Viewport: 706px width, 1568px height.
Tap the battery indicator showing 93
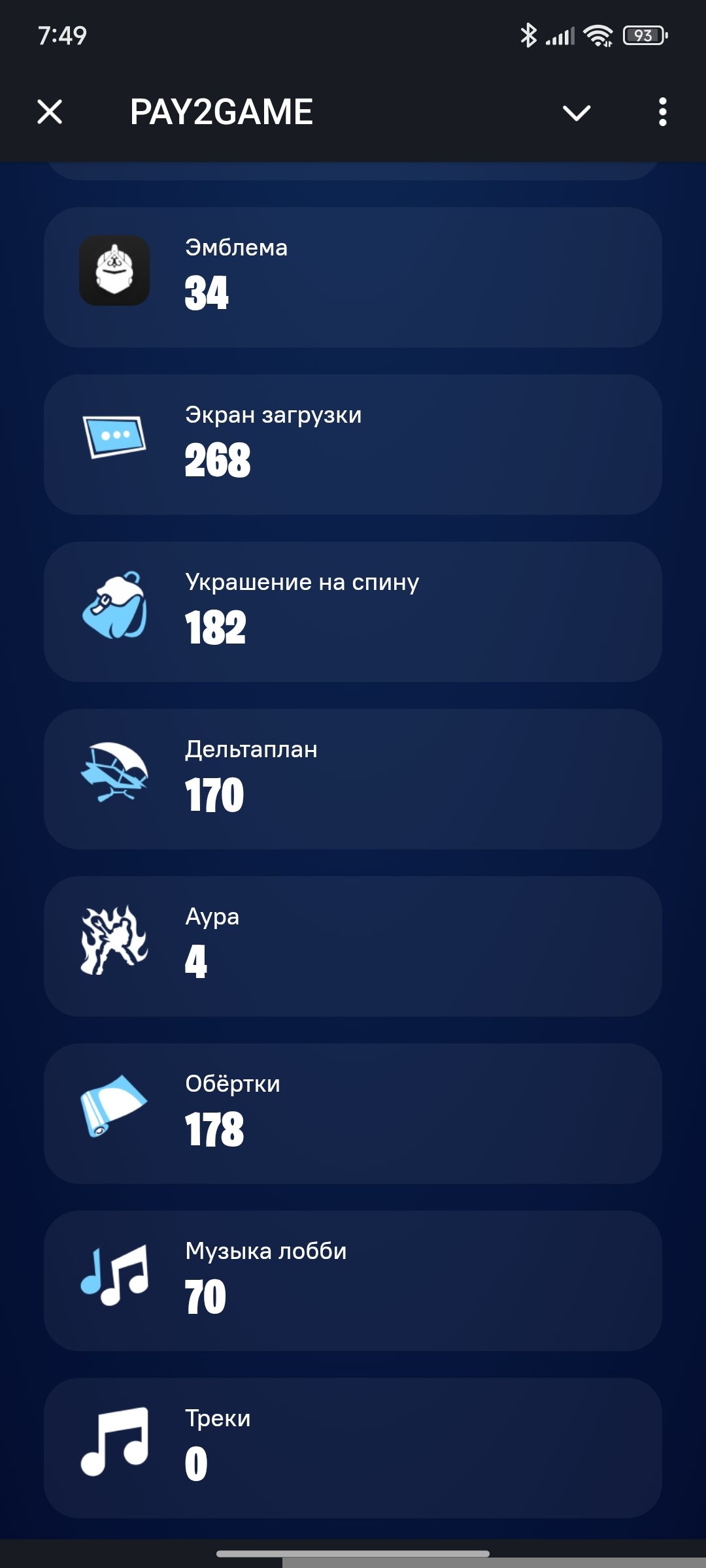[x=643, y=36]
